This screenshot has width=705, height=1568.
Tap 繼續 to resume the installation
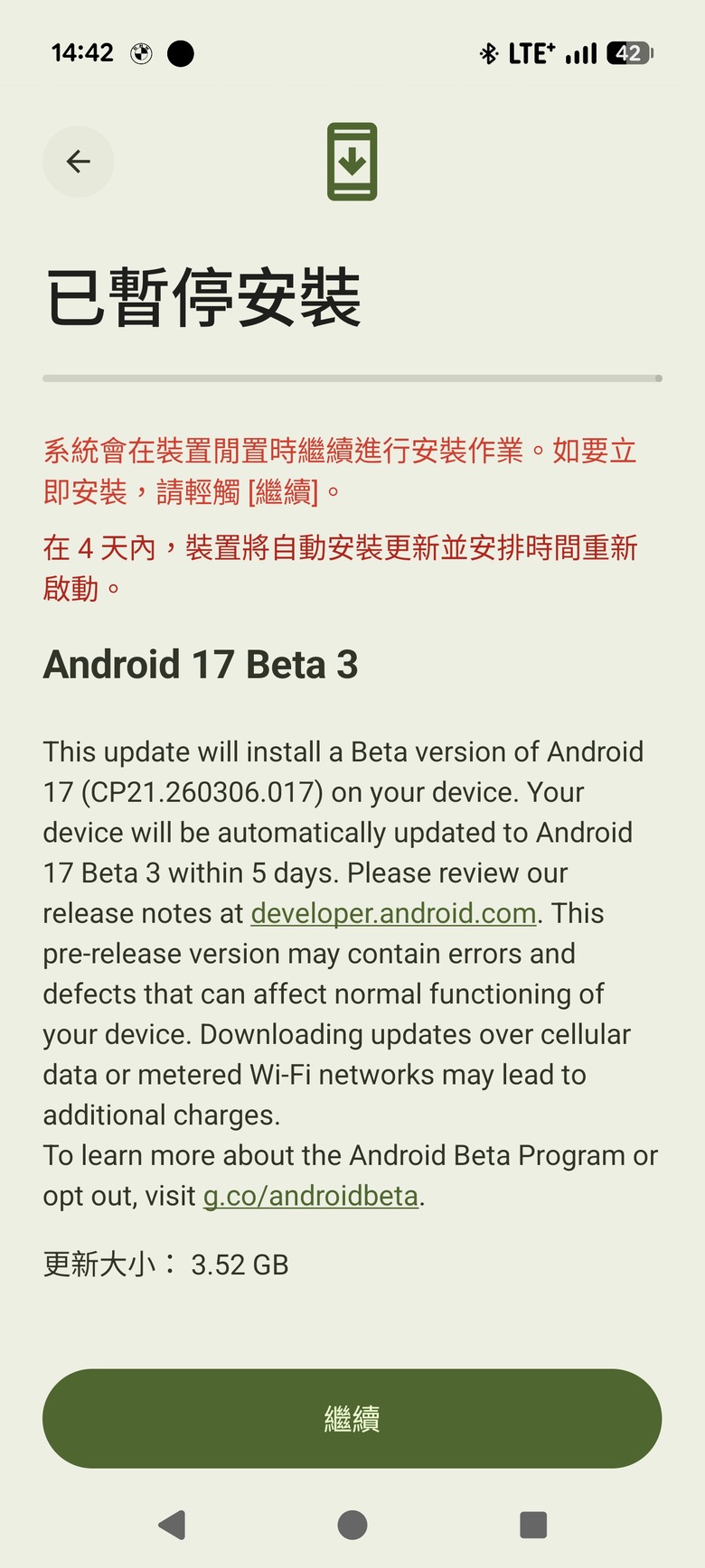(x=352, y=1418)
